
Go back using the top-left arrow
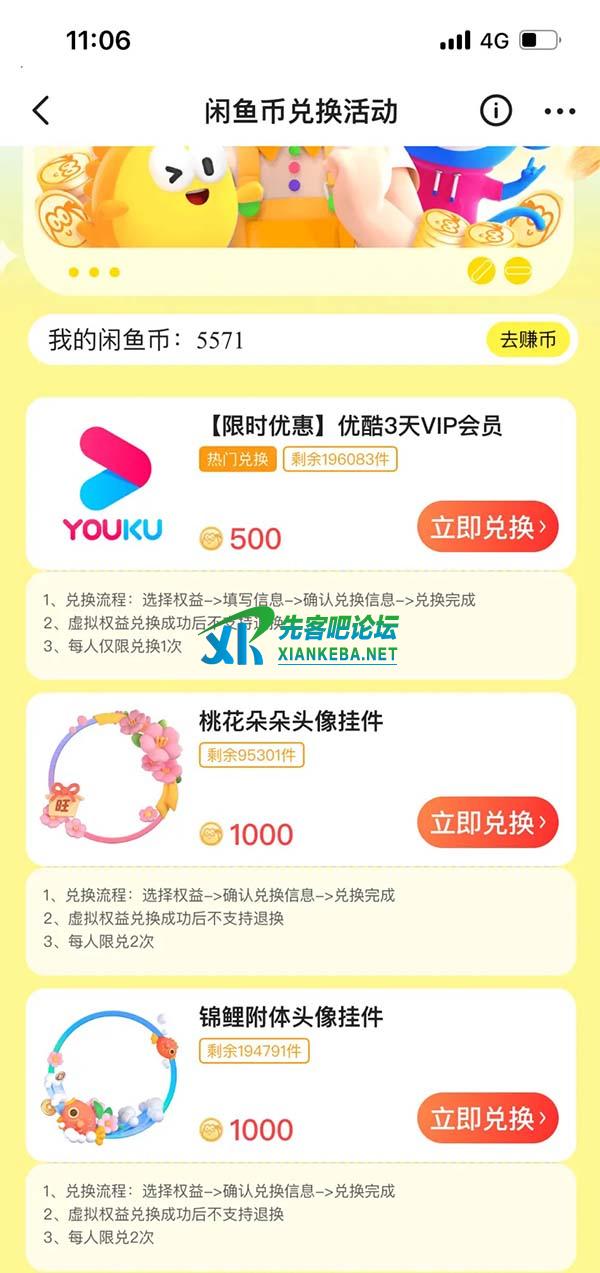[x=40, y=110]
